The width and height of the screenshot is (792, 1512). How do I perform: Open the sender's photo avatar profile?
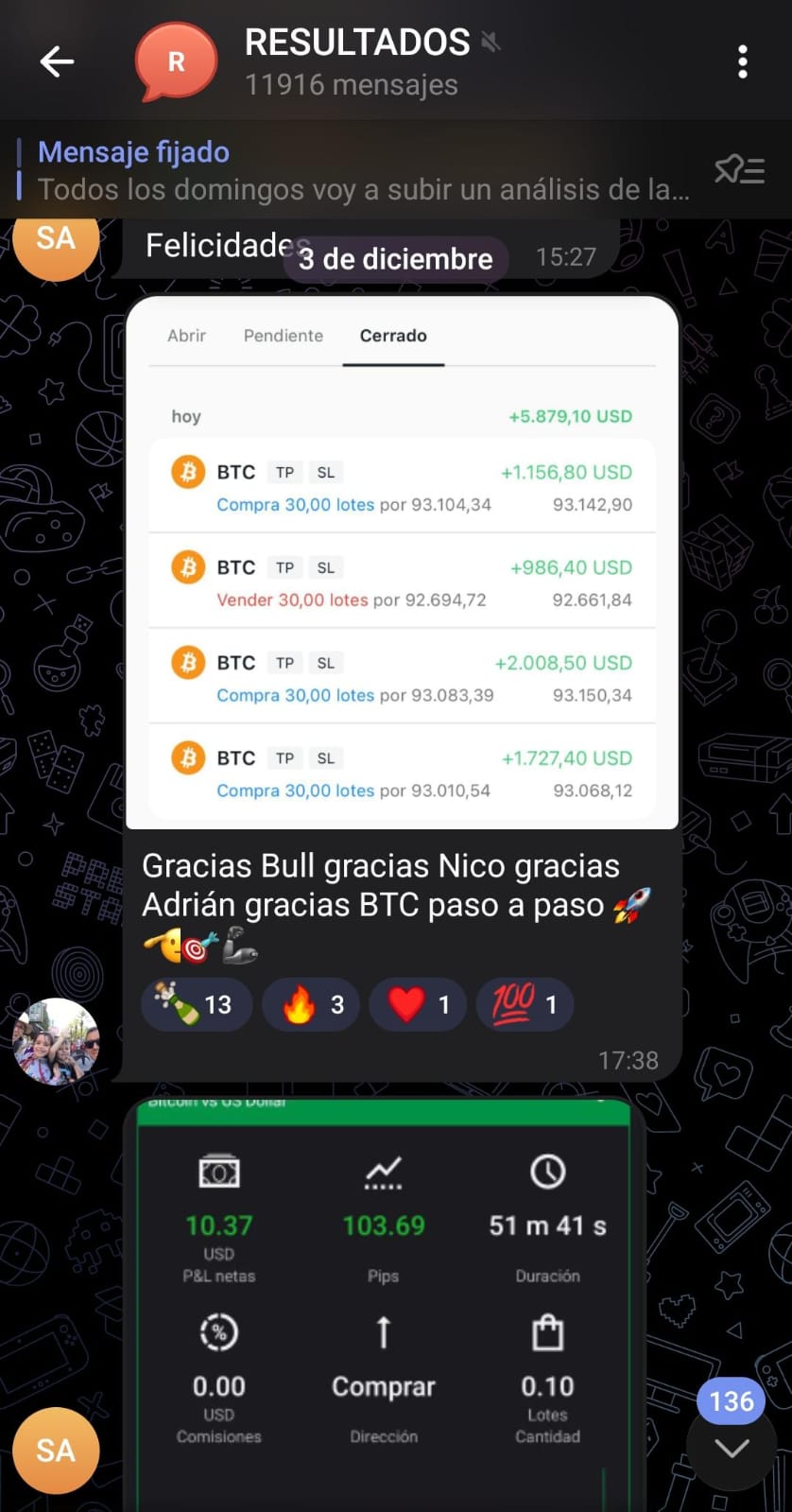coord(55,1040)
